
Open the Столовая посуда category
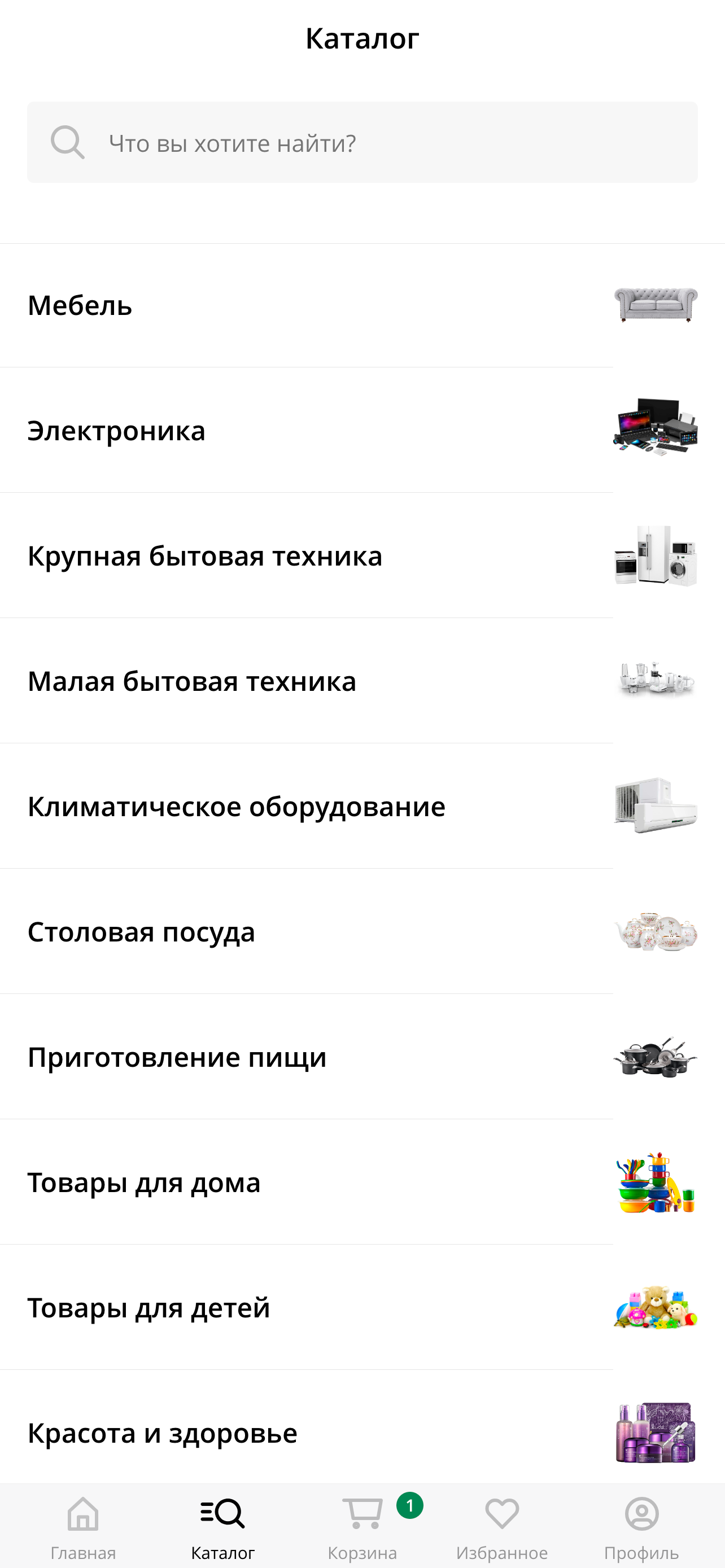(x=243, y=932)
